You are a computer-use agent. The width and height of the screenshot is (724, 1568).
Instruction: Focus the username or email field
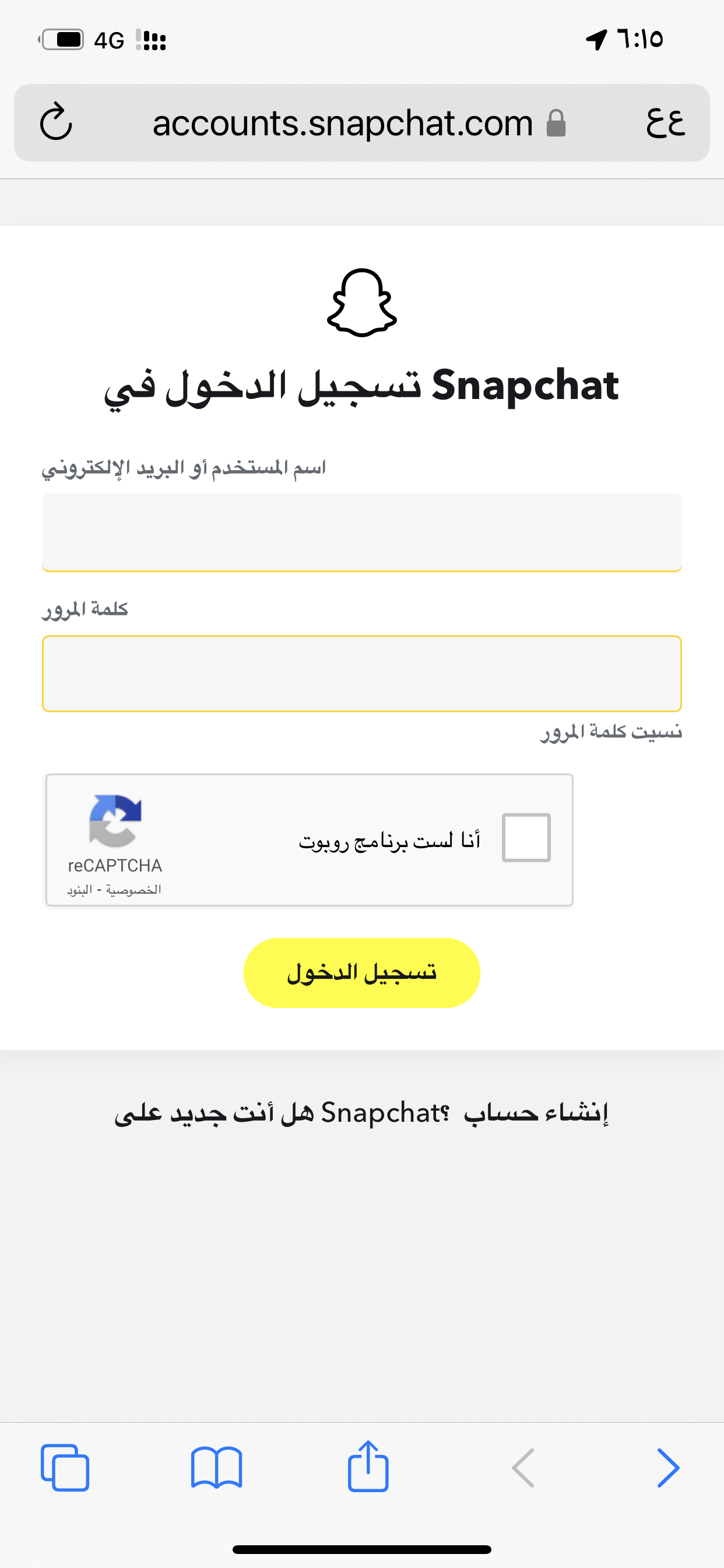coord(361,533)
